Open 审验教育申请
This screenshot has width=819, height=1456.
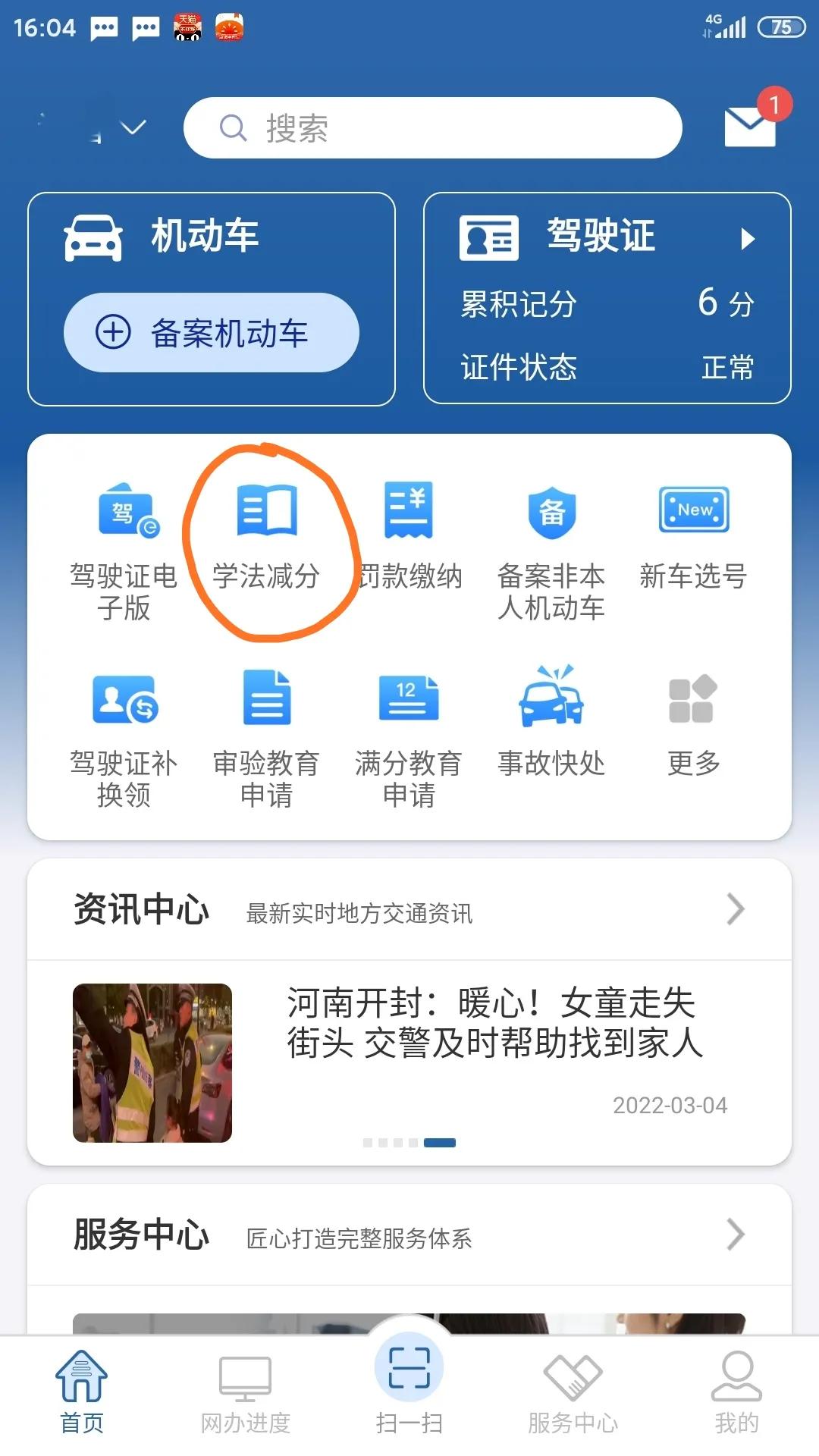[x=266, y=737]
